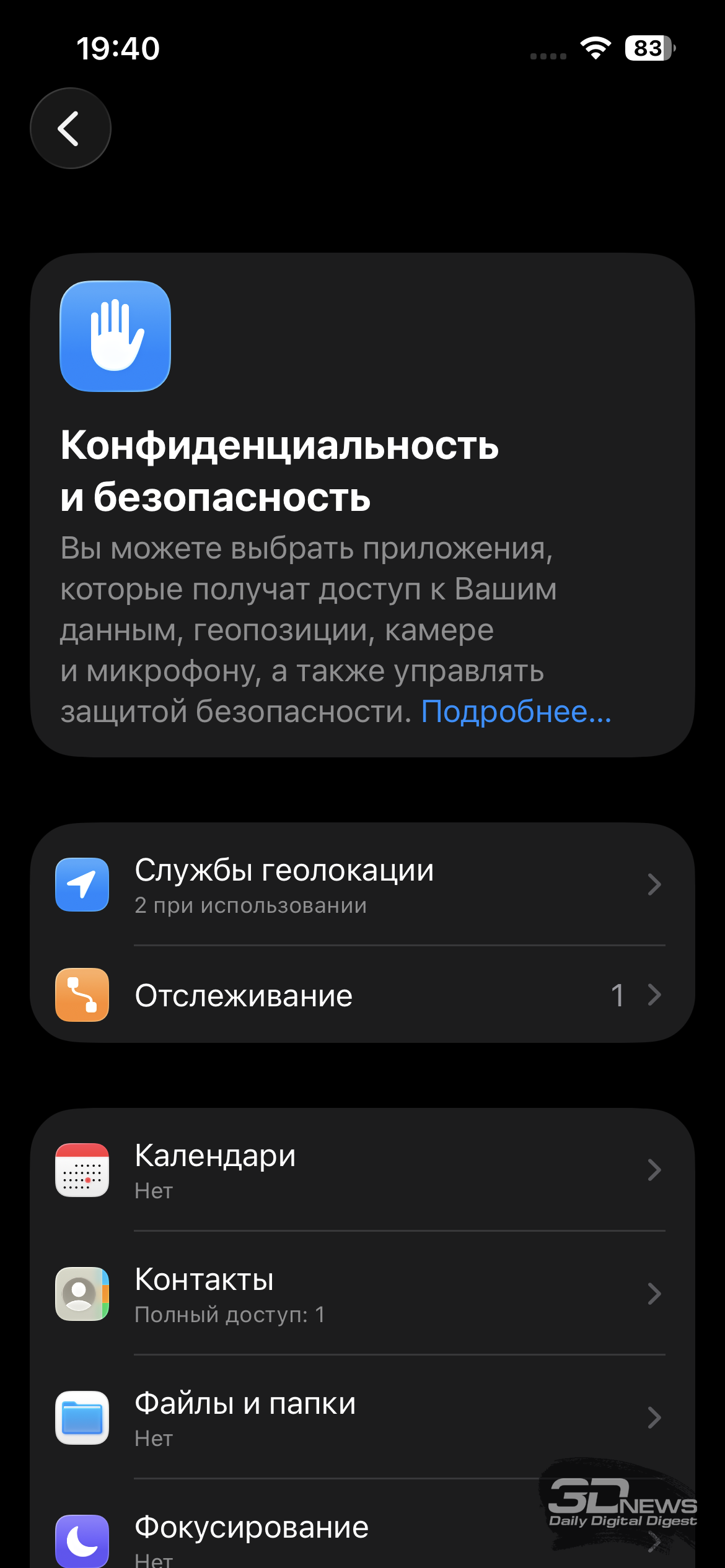
Task: Open Контакты access settings
Action: point(362,1294)
